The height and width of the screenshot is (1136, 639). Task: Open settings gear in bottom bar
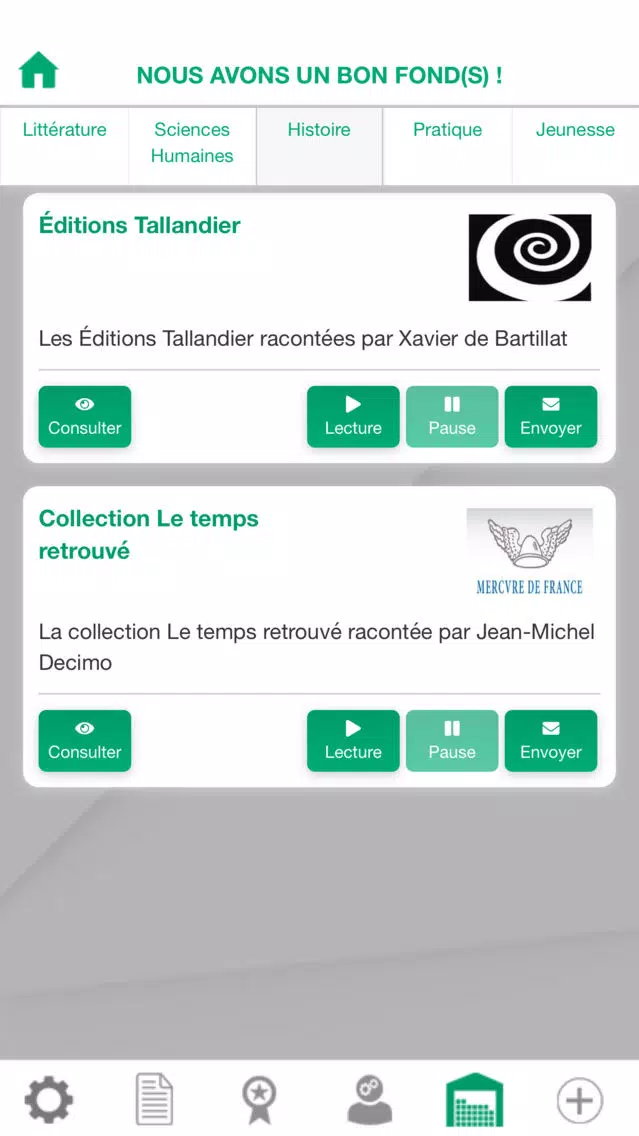pyautogui.click(x=49, y=1100)
